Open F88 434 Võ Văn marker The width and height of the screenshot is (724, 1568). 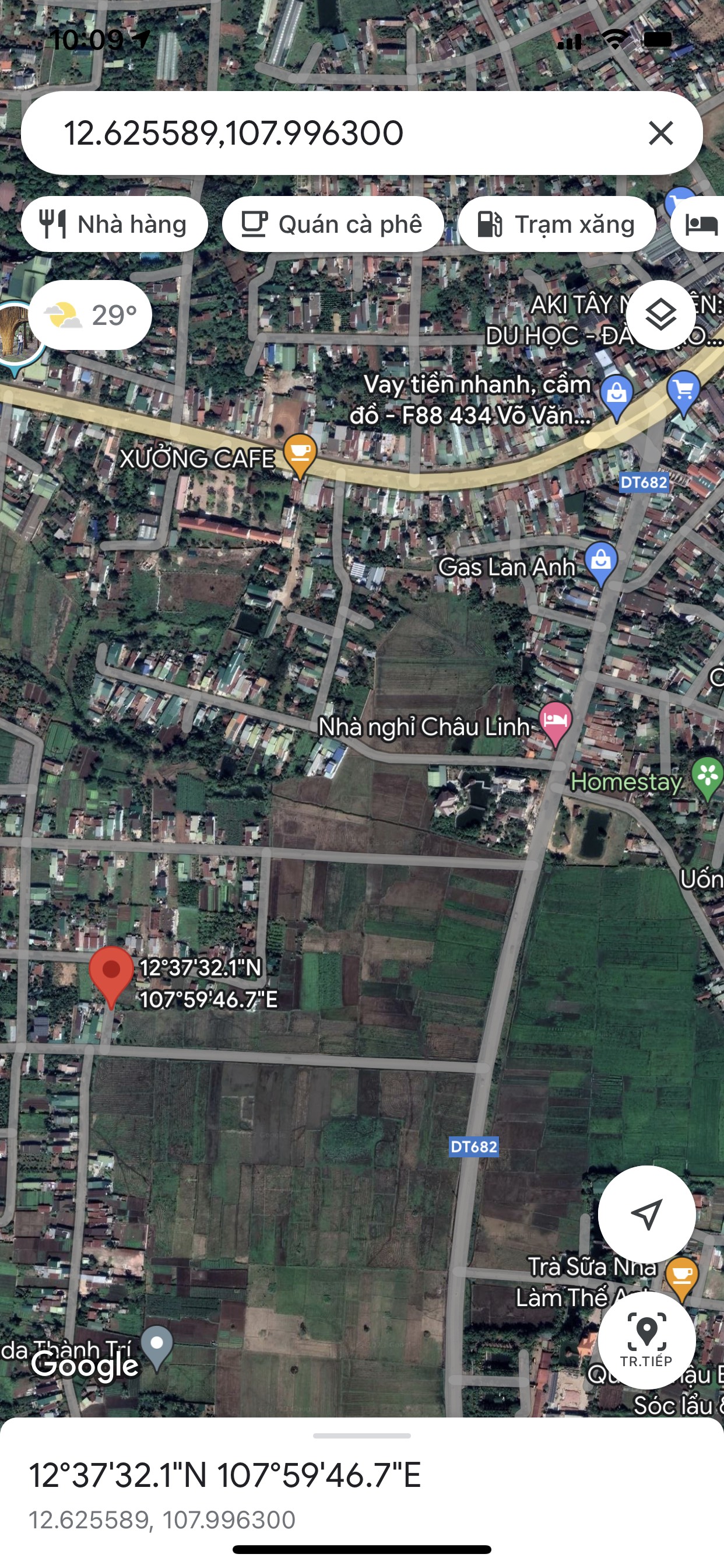point(616,394)
